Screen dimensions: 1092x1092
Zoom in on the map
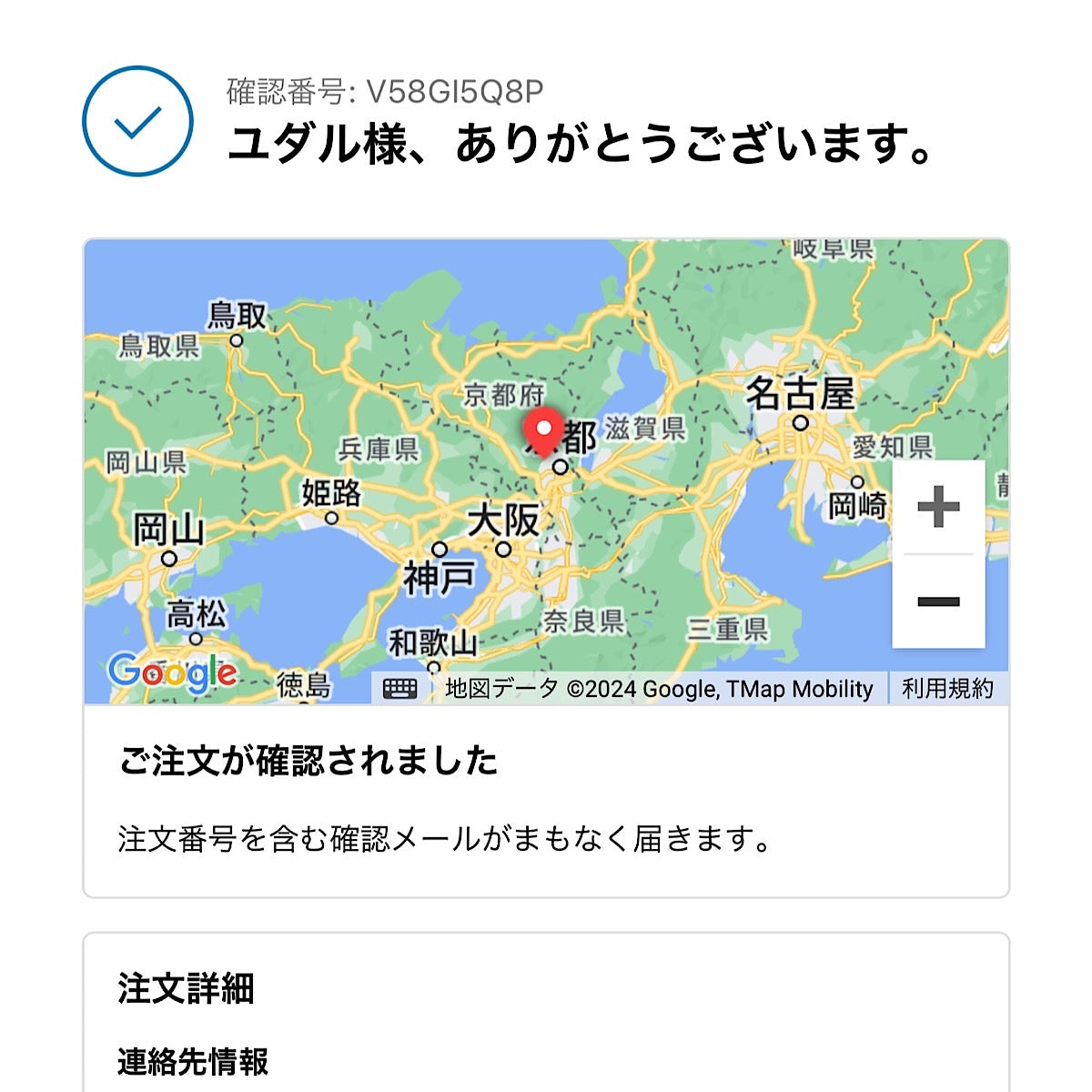[938, 507]
